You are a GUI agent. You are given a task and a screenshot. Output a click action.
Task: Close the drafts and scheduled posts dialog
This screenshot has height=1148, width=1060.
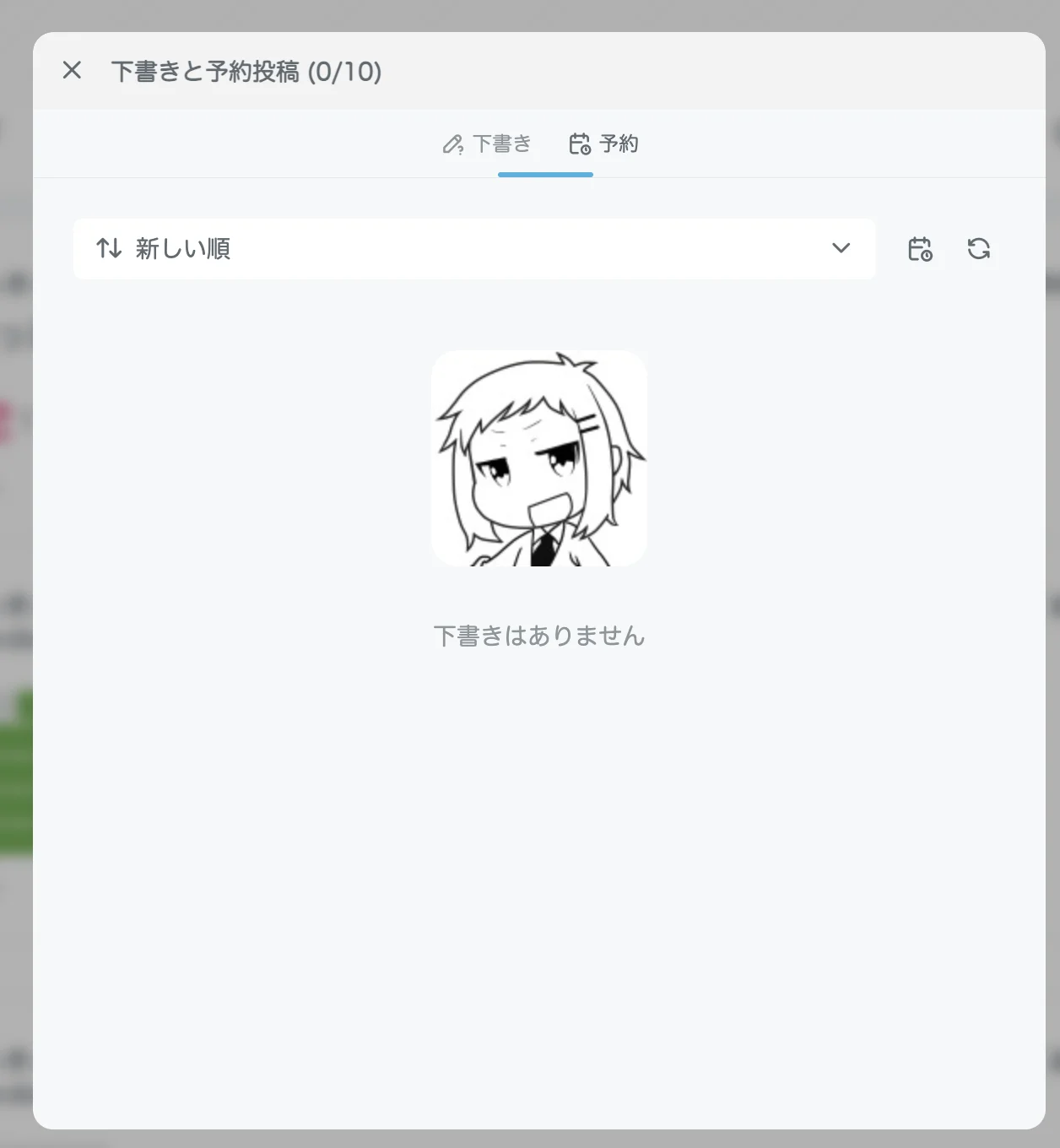click(72, 70)
